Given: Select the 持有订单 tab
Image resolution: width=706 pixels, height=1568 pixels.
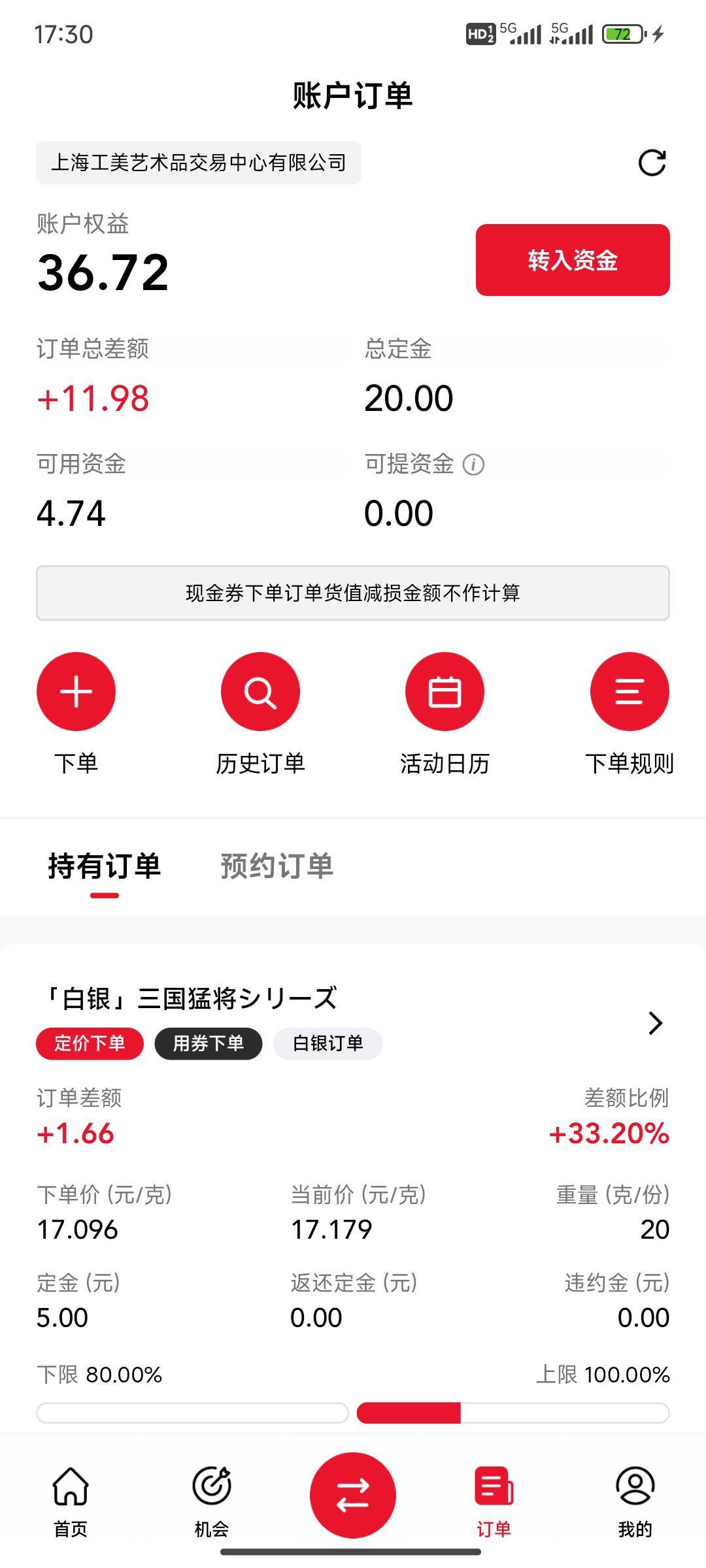Looking at the screenshot, I should click(105, 866).
